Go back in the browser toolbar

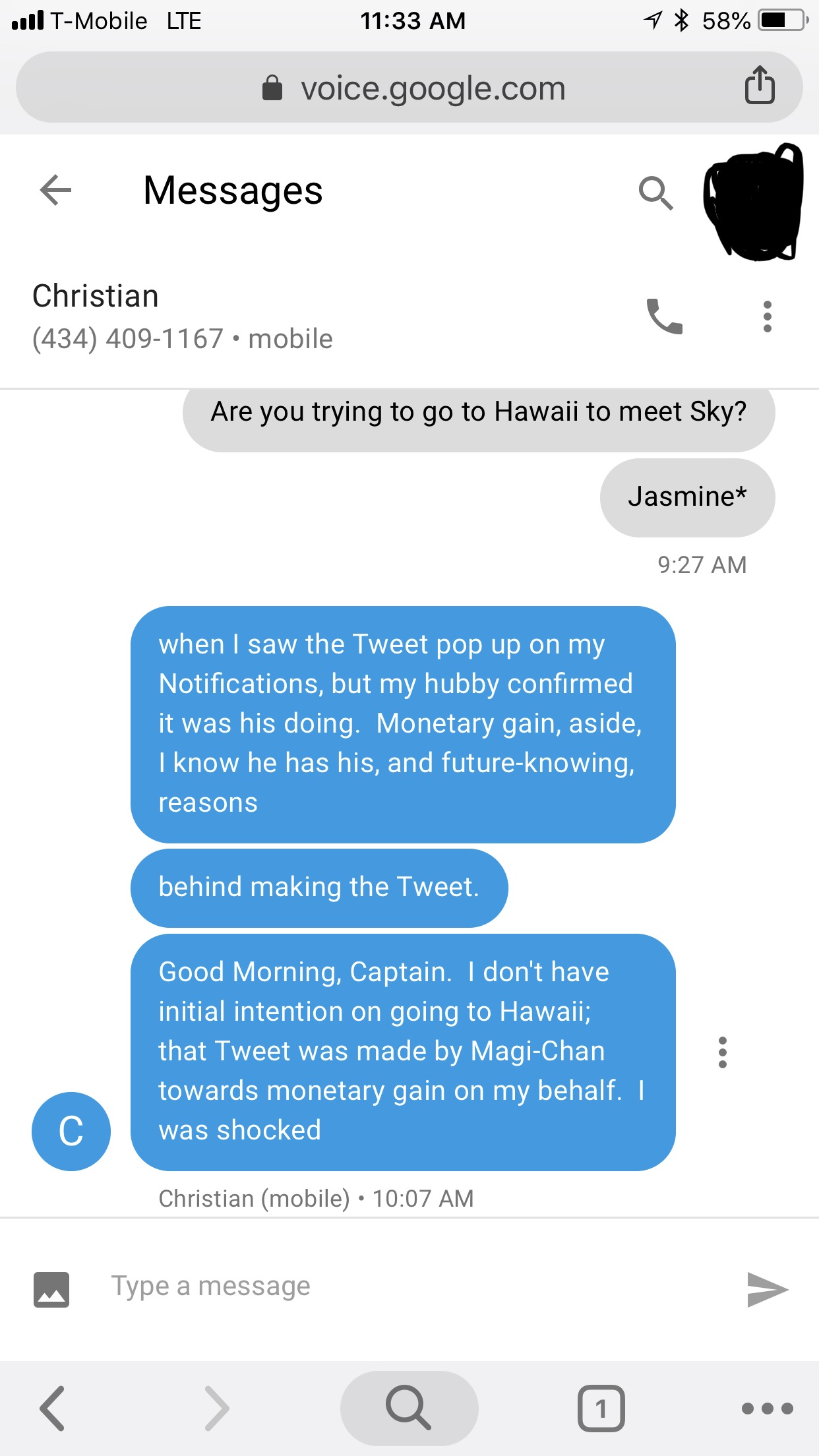[53, 1409]
